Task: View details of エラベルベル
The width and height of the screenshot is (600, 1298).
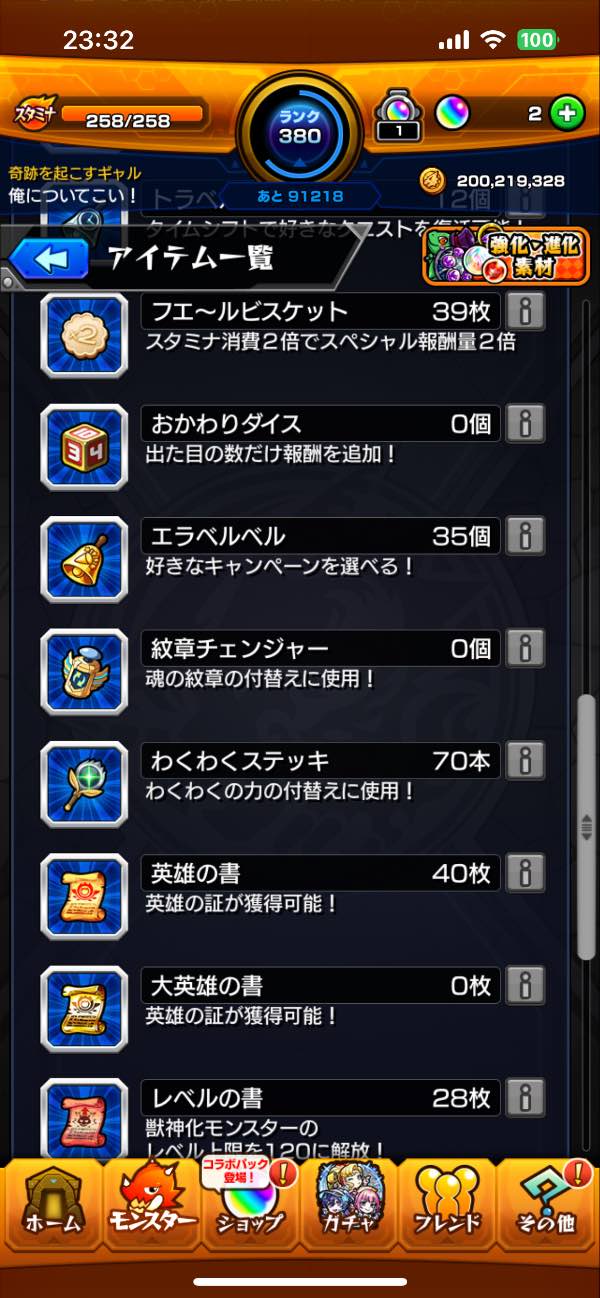Action: point(525,536)
